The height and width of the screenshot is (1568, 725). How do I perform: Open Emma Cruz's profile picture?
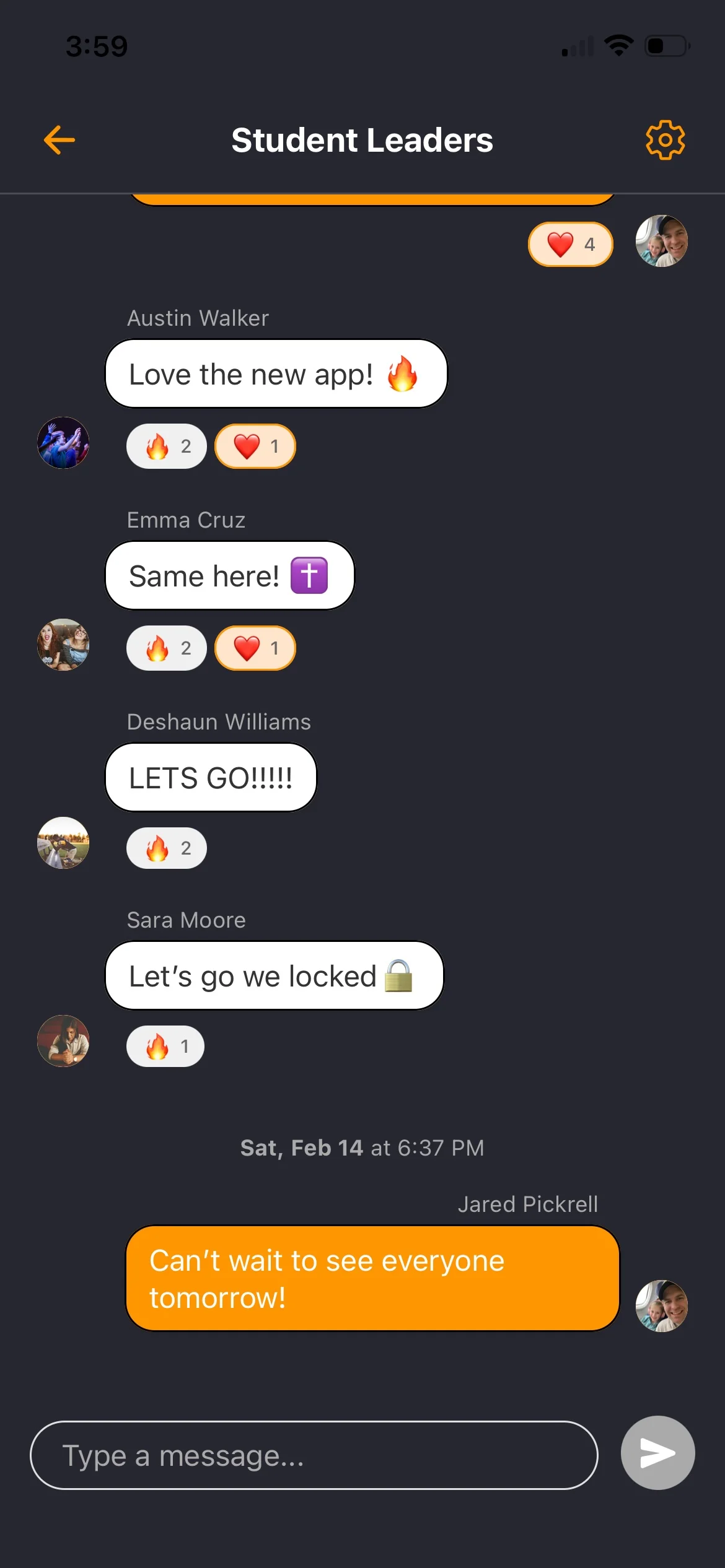(x=63, y=645)
